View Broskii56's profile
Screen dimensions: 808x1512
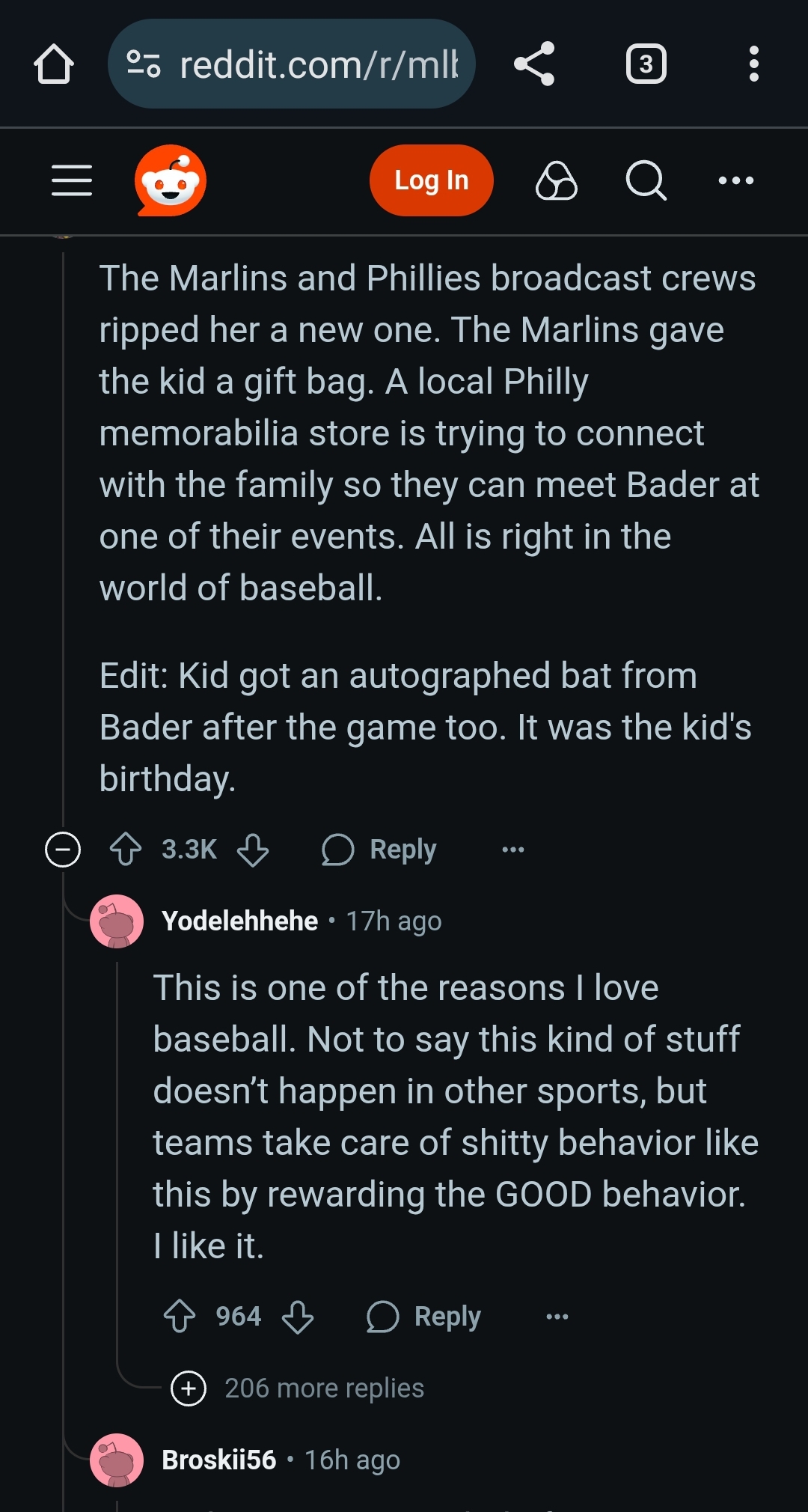[218, 1460]
